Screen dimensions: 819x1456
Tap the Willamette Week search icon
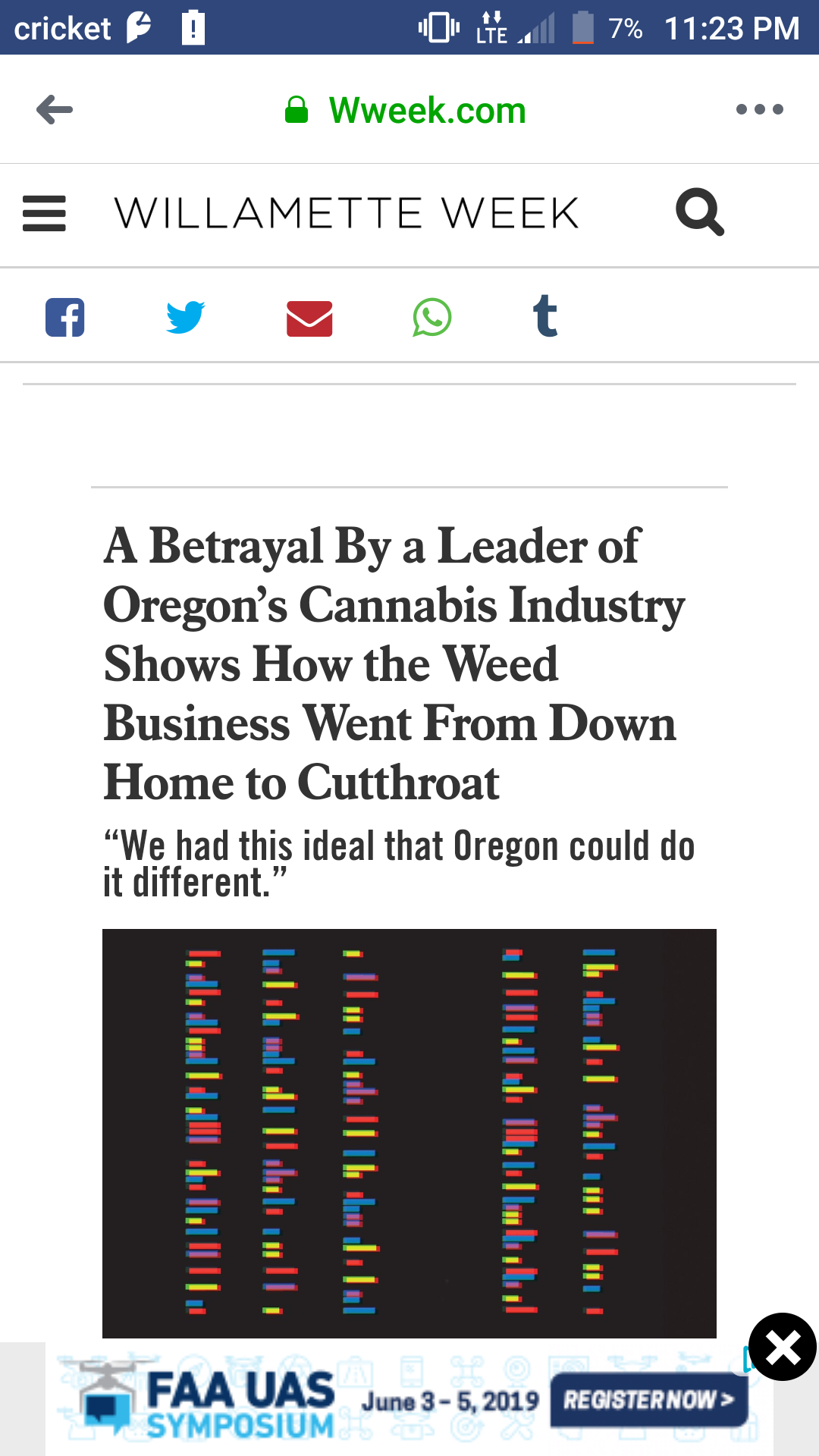[699, 212]
